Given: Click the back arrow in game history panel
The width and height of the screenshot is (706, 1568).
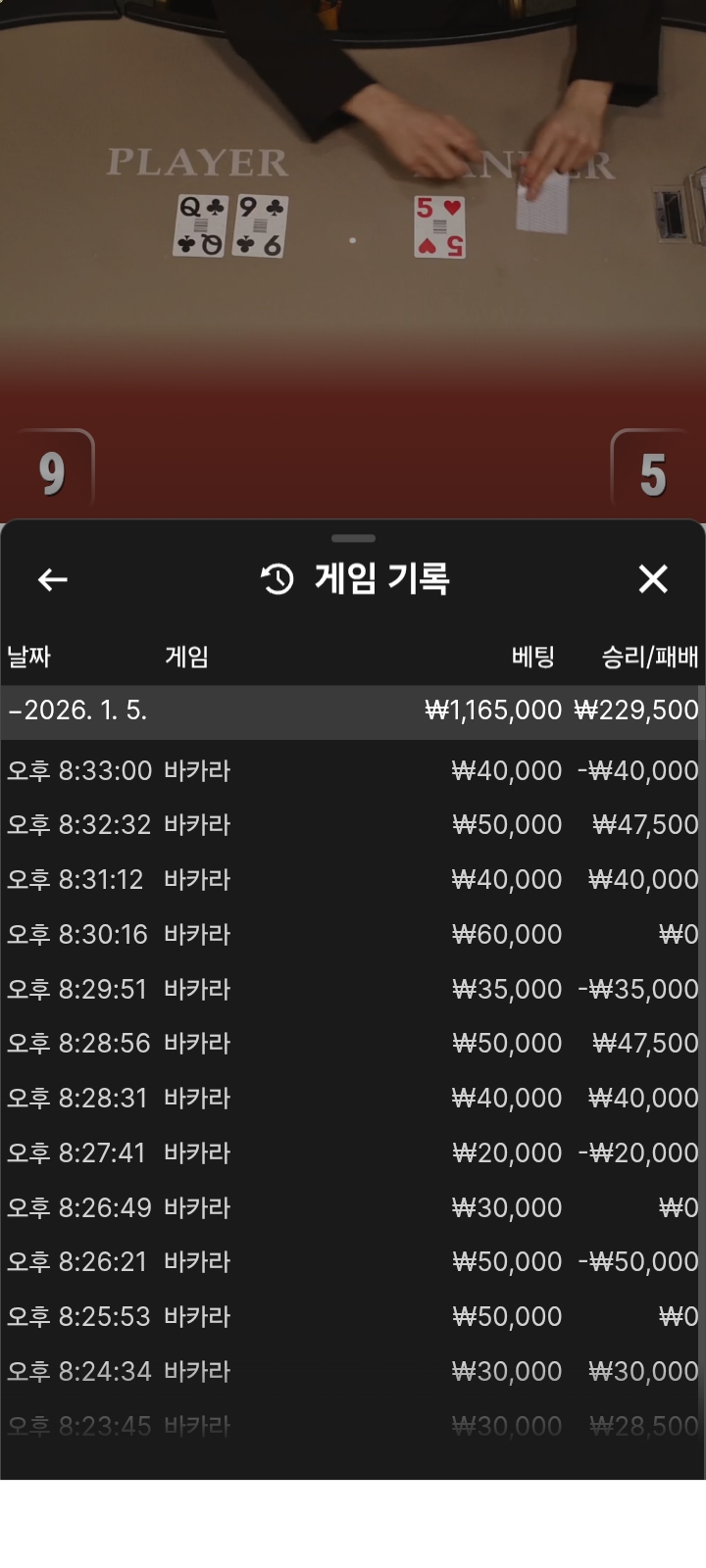Looking at the screenshot, I should point(52,579).
